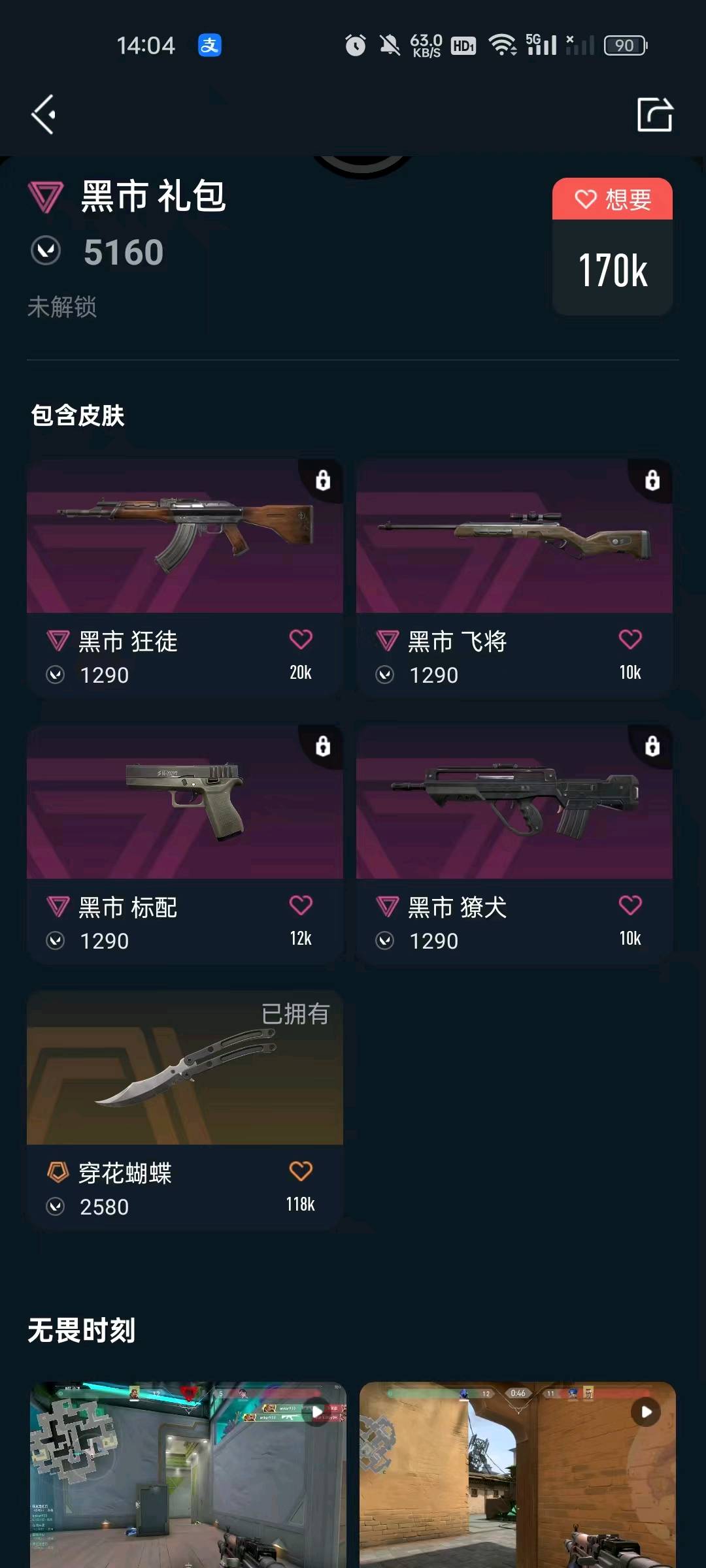The height and width of the screenshot is (1568, 706).
Task: Like the 穿花蝴蝶 skin
Action: tap(301, 1171)
